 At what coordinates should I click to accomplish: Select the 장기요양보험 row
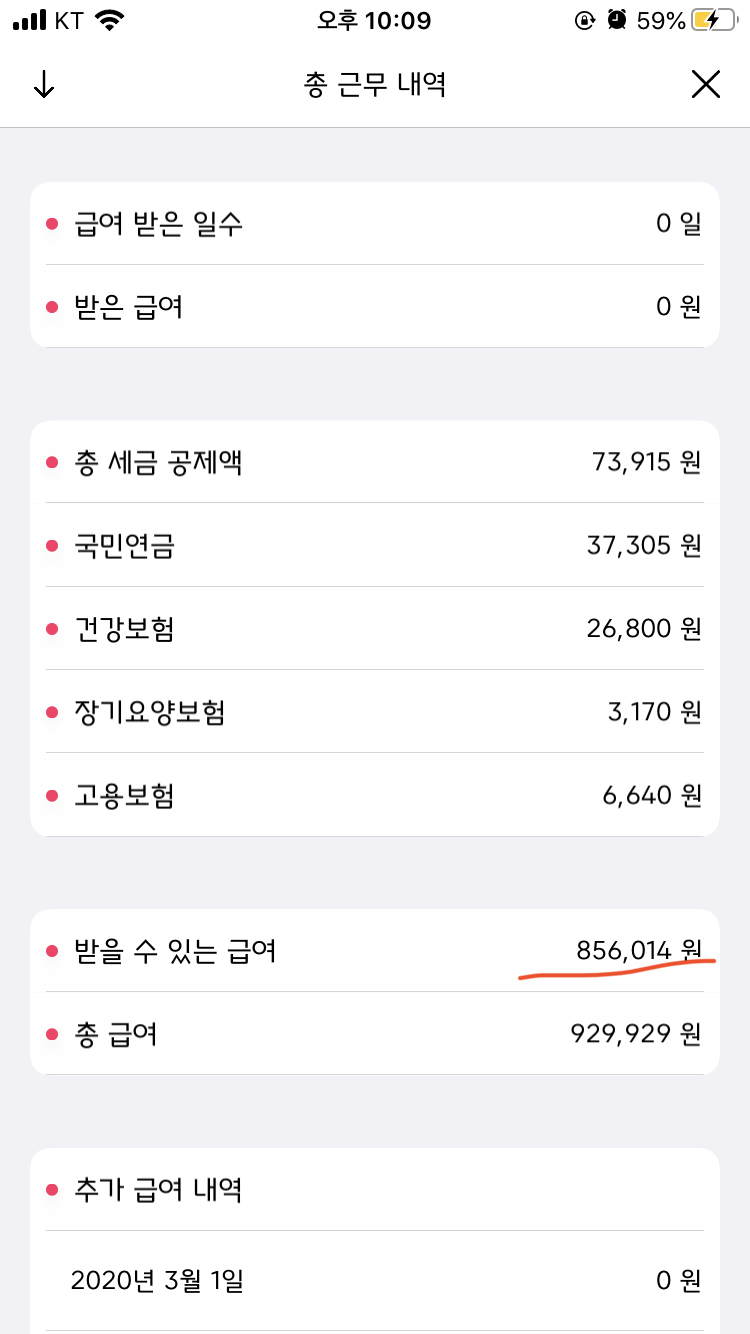(375, 712)
